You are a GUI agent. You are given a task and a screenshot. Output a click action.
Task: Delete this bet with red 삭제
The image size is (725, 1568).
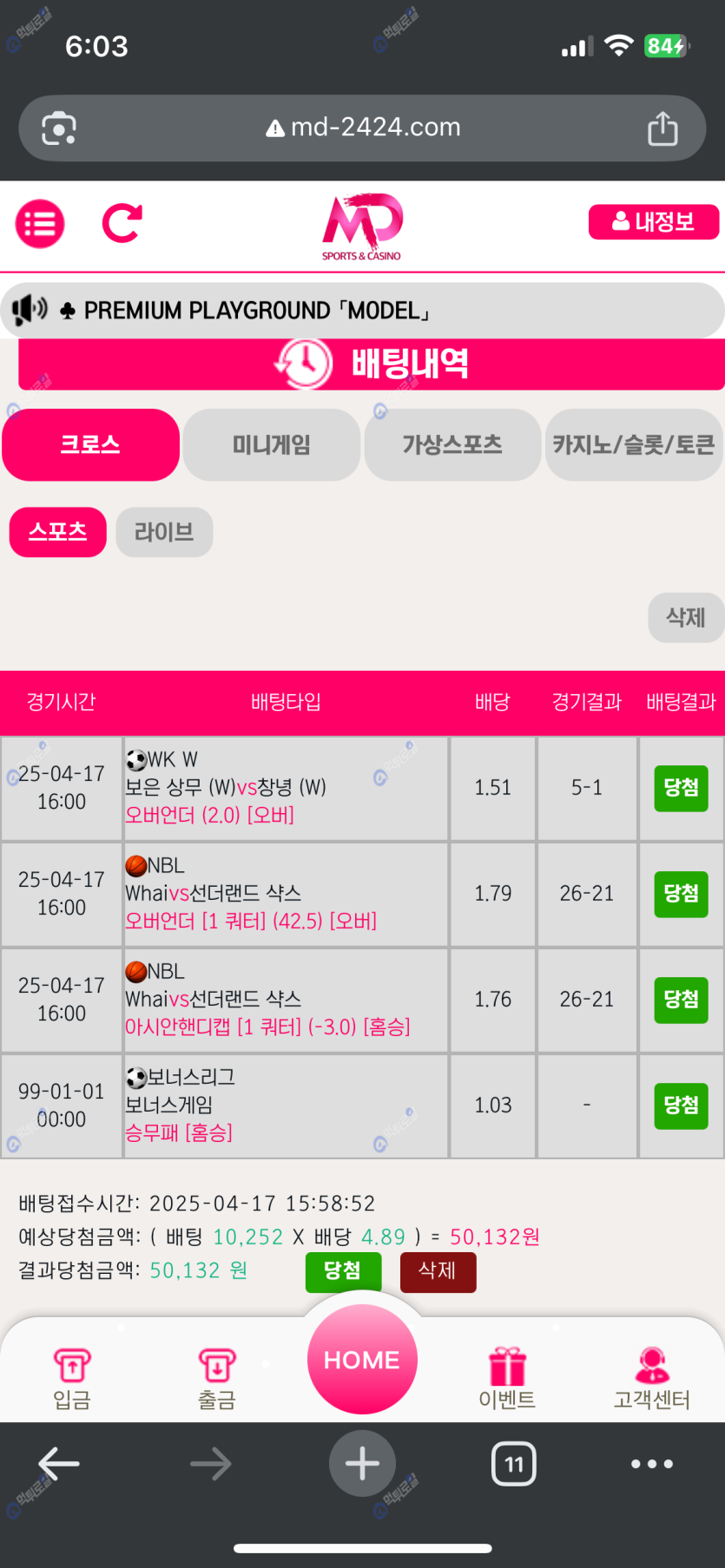[438, 1271]
